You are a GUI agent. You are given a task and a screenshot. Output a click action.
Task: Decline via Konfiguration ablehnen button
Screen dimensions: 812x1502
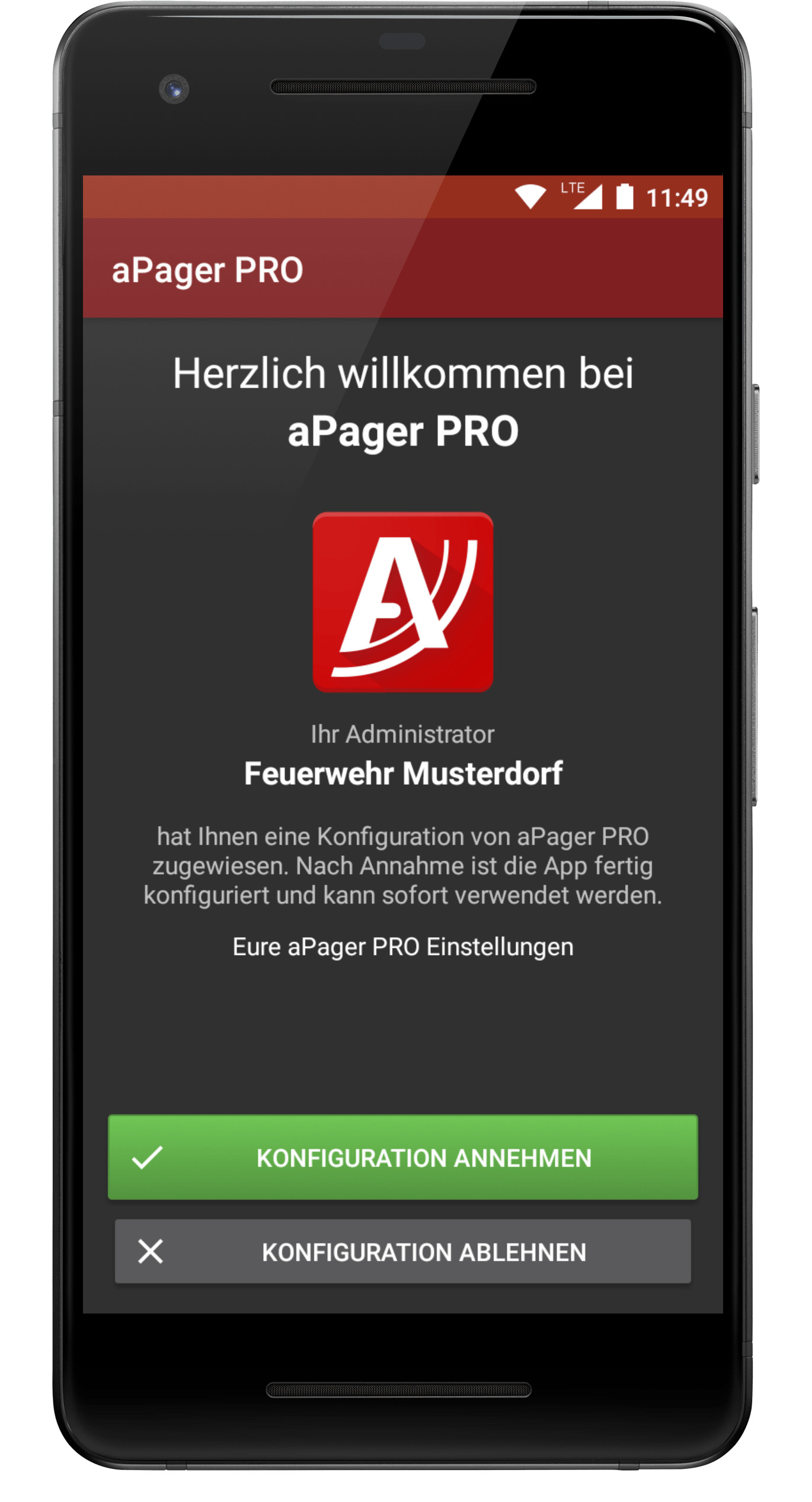(403, 1251)
